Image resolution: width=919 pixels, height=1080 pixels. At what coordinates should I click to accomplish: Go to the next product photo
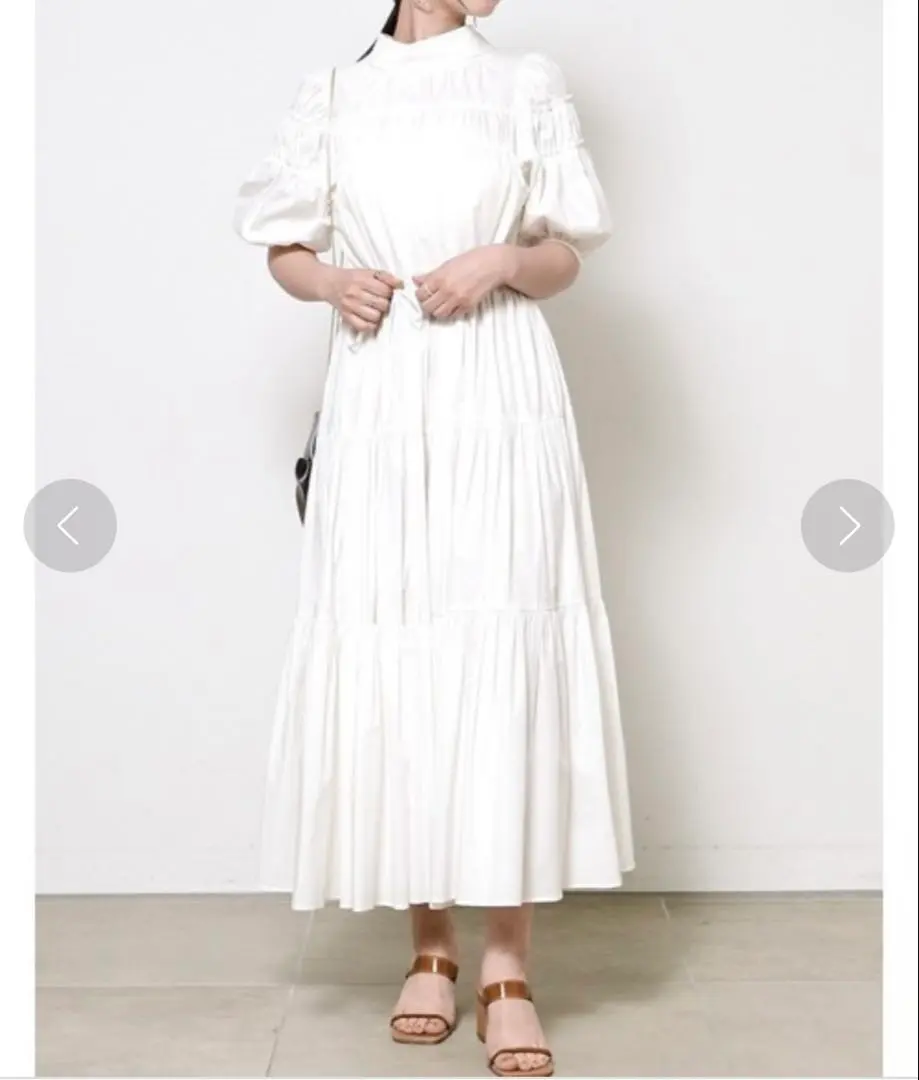click(847, 525)
